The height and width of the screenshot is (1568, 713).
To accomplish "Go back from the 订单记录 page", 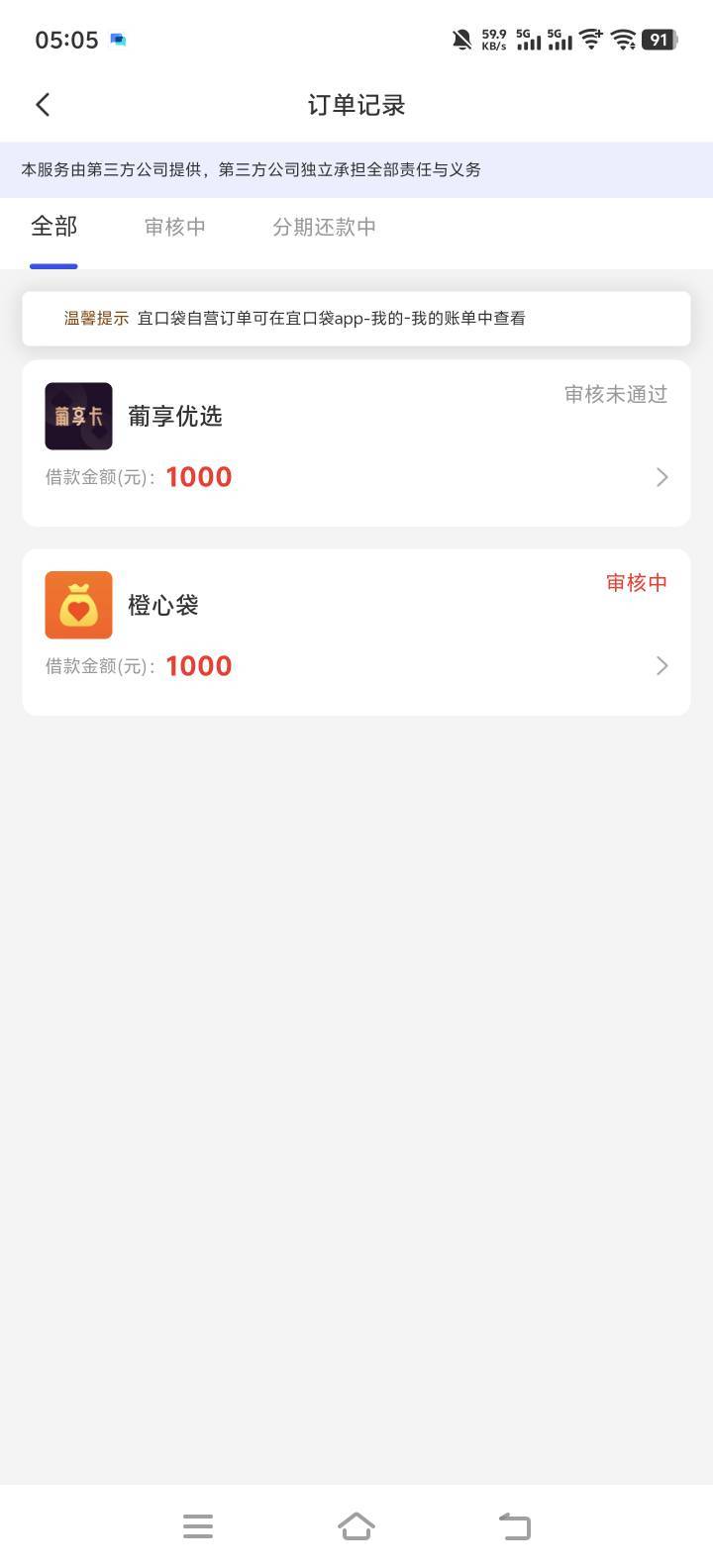I will coord(43,105).
